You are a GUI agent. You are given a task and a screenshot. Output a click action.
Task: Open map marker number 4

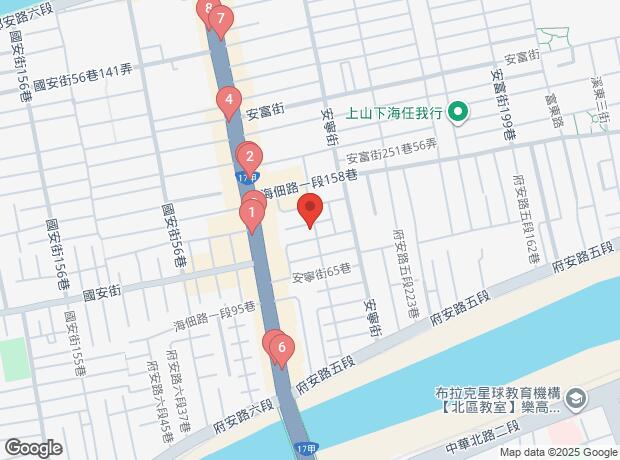click(230, 101)
